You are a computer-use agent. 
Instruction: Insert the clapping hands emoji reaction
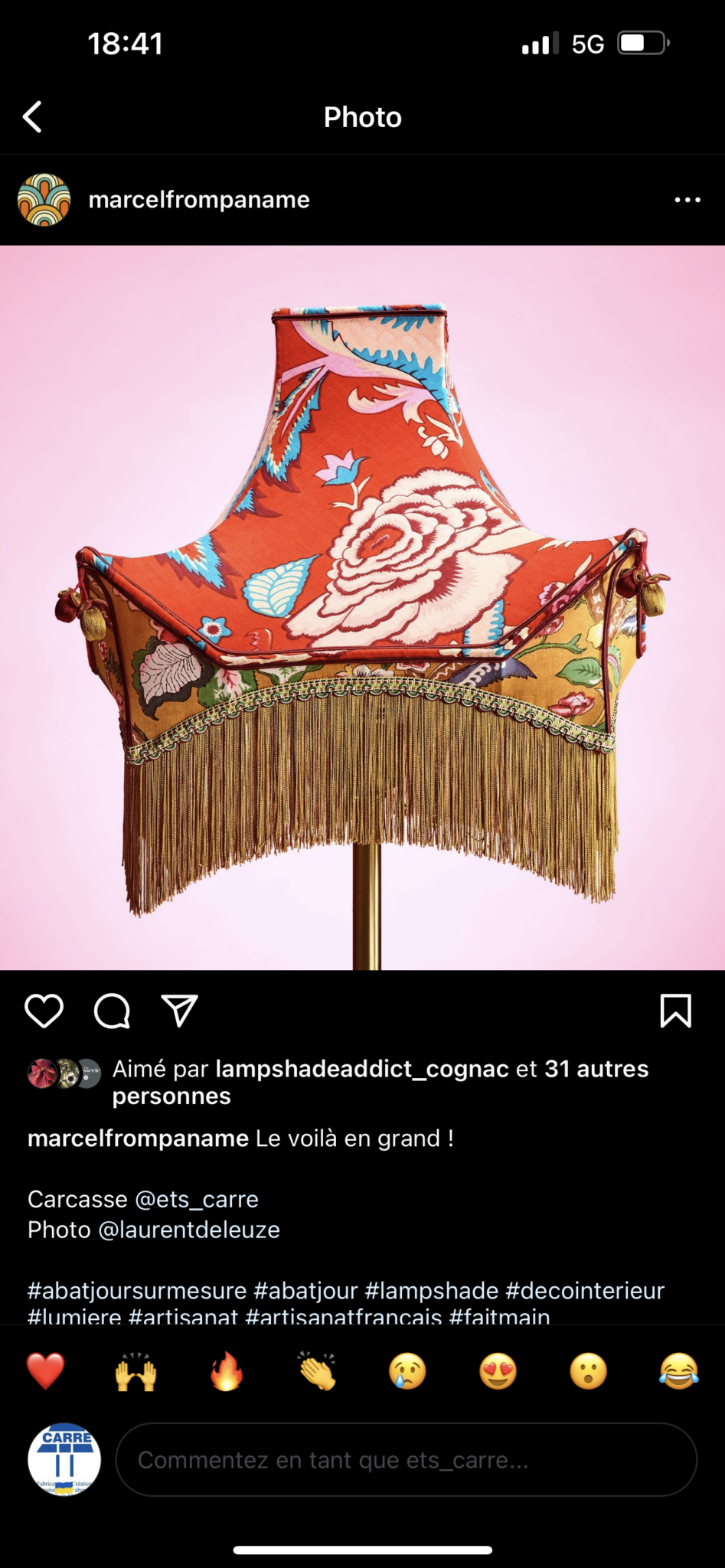317,1370
